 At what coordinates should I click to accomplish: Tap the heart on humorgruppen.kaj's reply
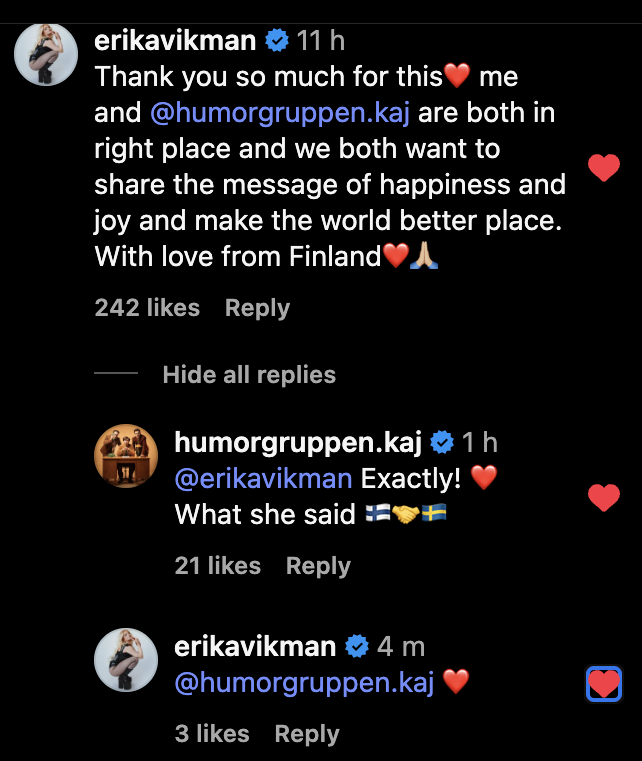click(603, 497)
